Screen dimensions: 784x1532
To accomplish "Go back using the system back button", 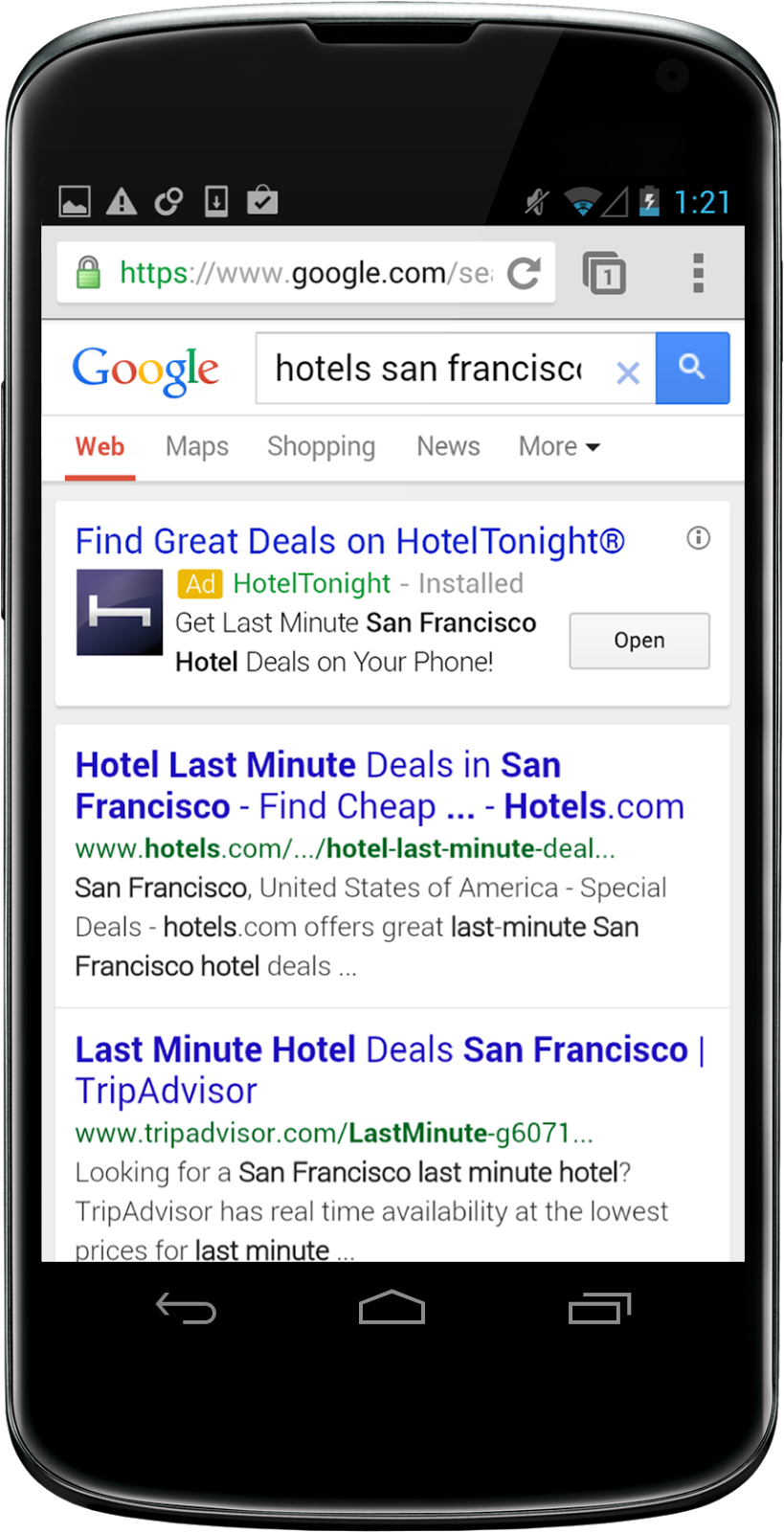I will point(186,1308).
